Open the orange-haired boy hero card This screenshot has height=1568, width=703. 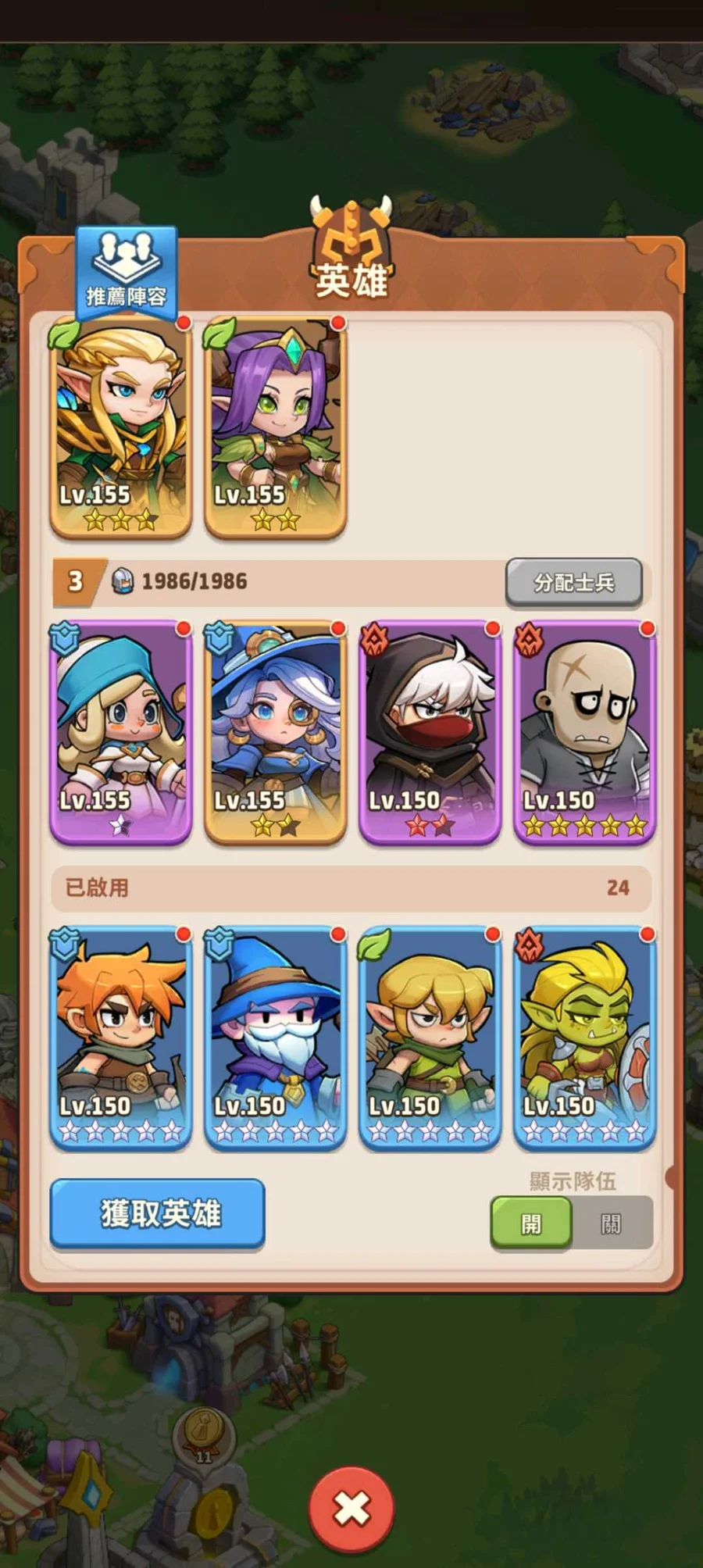point(120,1038)
